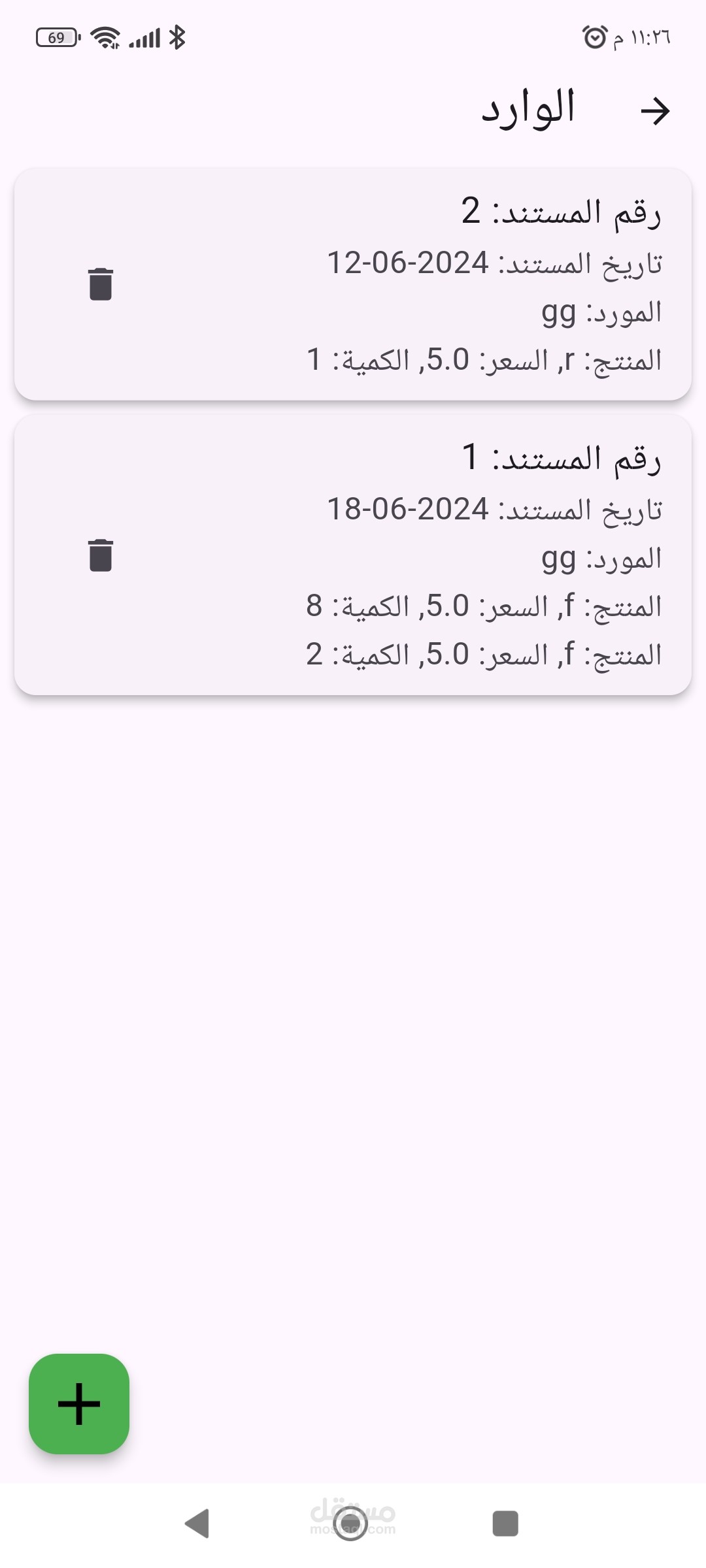
Task: Delete document number 2
Action: [x=101, y=284]
